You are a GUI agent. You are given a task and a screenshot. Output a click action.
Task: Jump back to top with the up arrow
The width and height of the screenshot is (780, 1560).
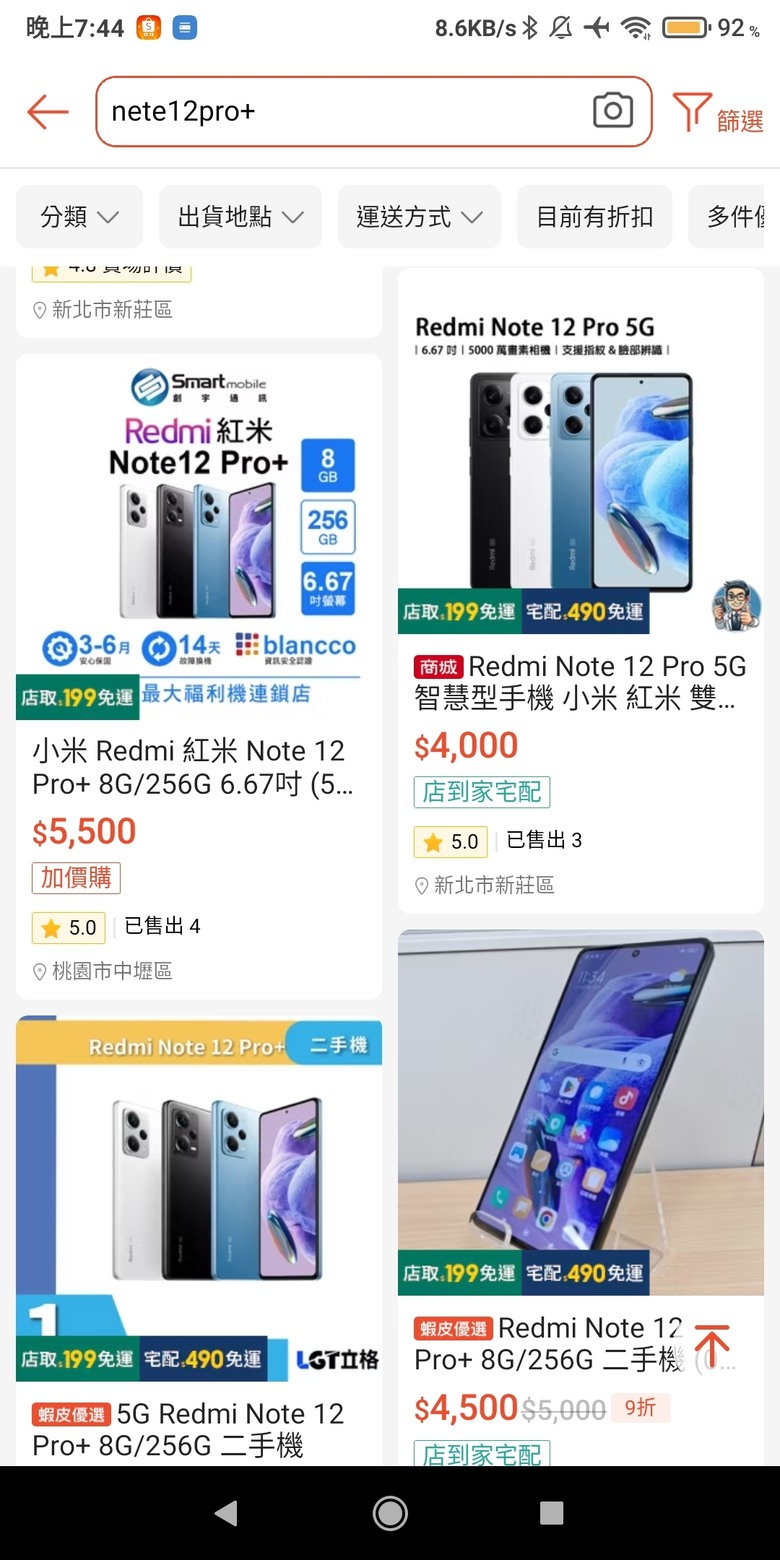(x=712, y=1346)
